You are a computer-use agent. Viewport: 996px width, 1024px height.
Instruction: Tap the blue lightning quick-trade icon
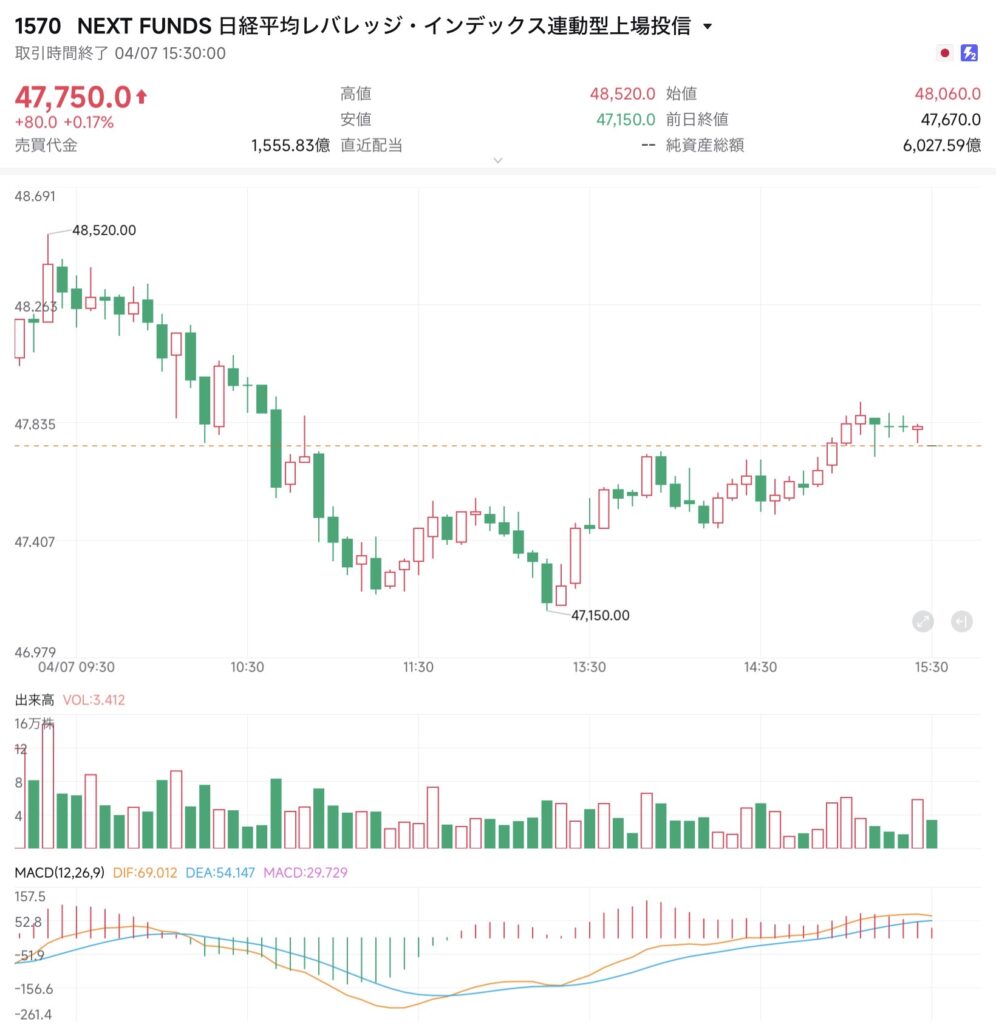point(969,53)
